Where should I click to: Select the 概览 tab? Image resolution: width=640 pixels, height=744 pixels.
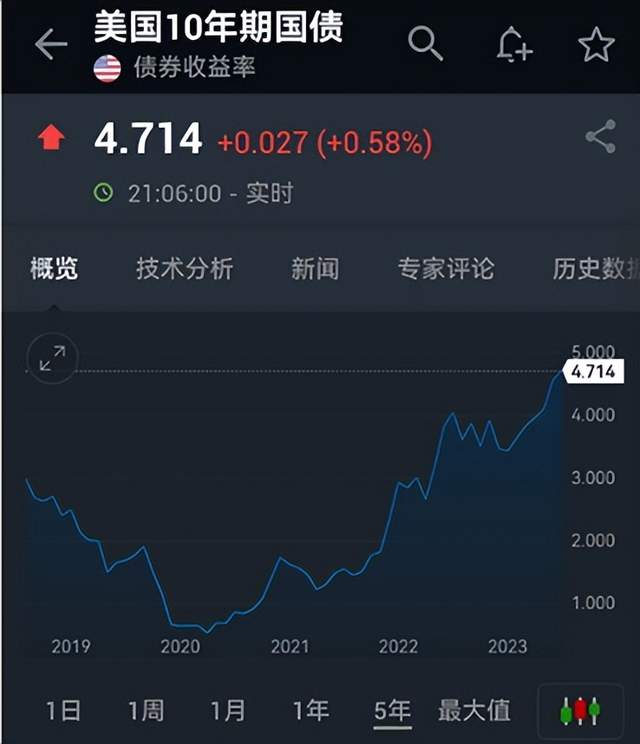coord(54,268)
